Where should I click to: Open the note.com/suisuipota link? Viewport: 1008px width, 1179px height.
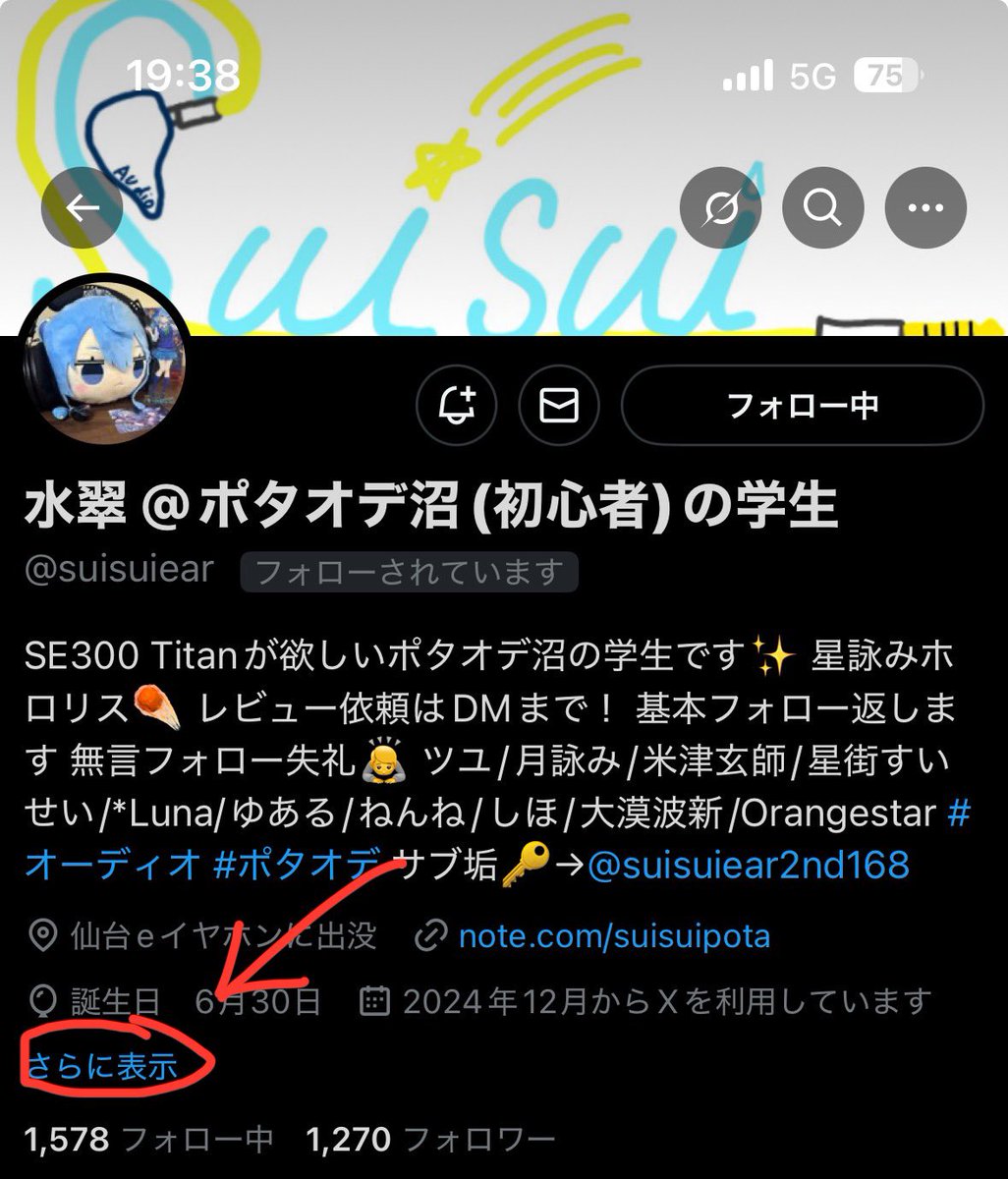(616, 936)
